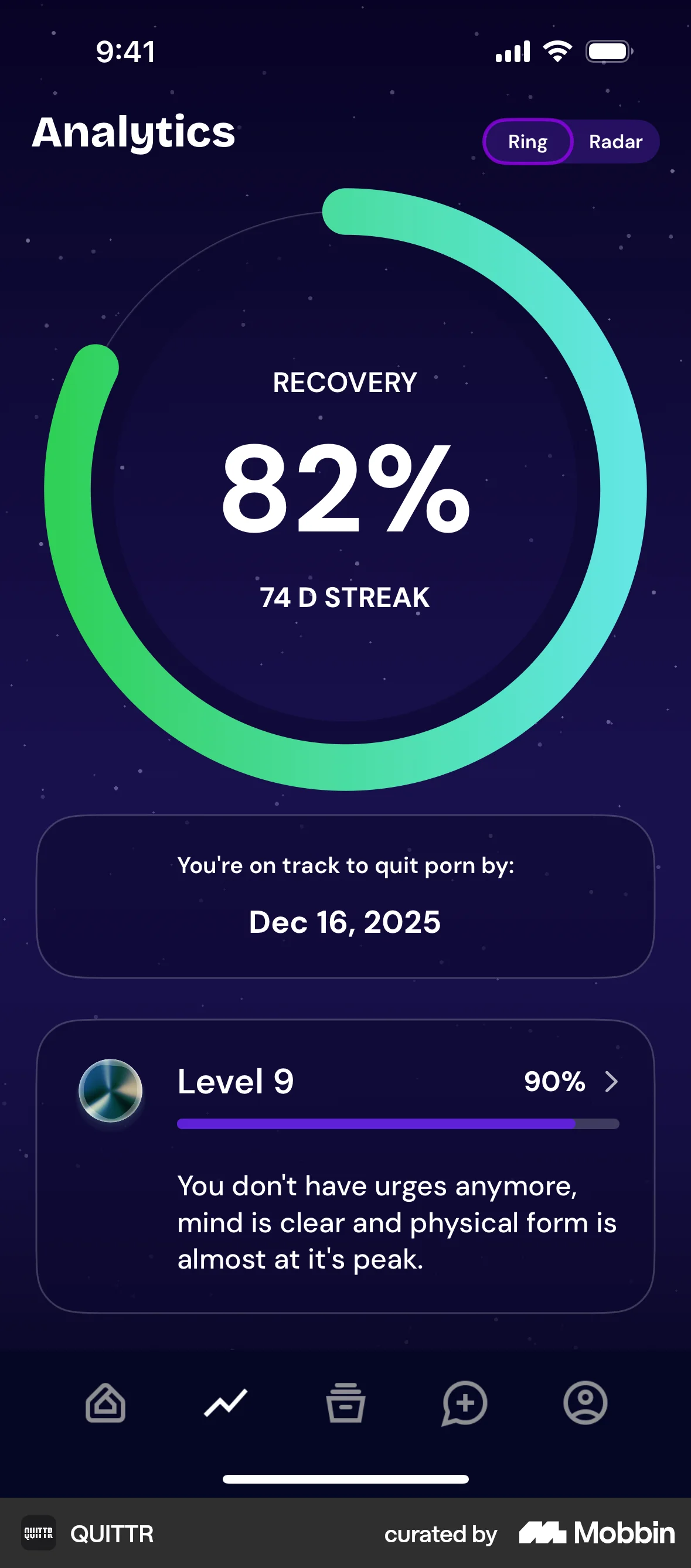Select the Ring view tab
Viewport: 691px width, 1568px height.
pos(527,141)
